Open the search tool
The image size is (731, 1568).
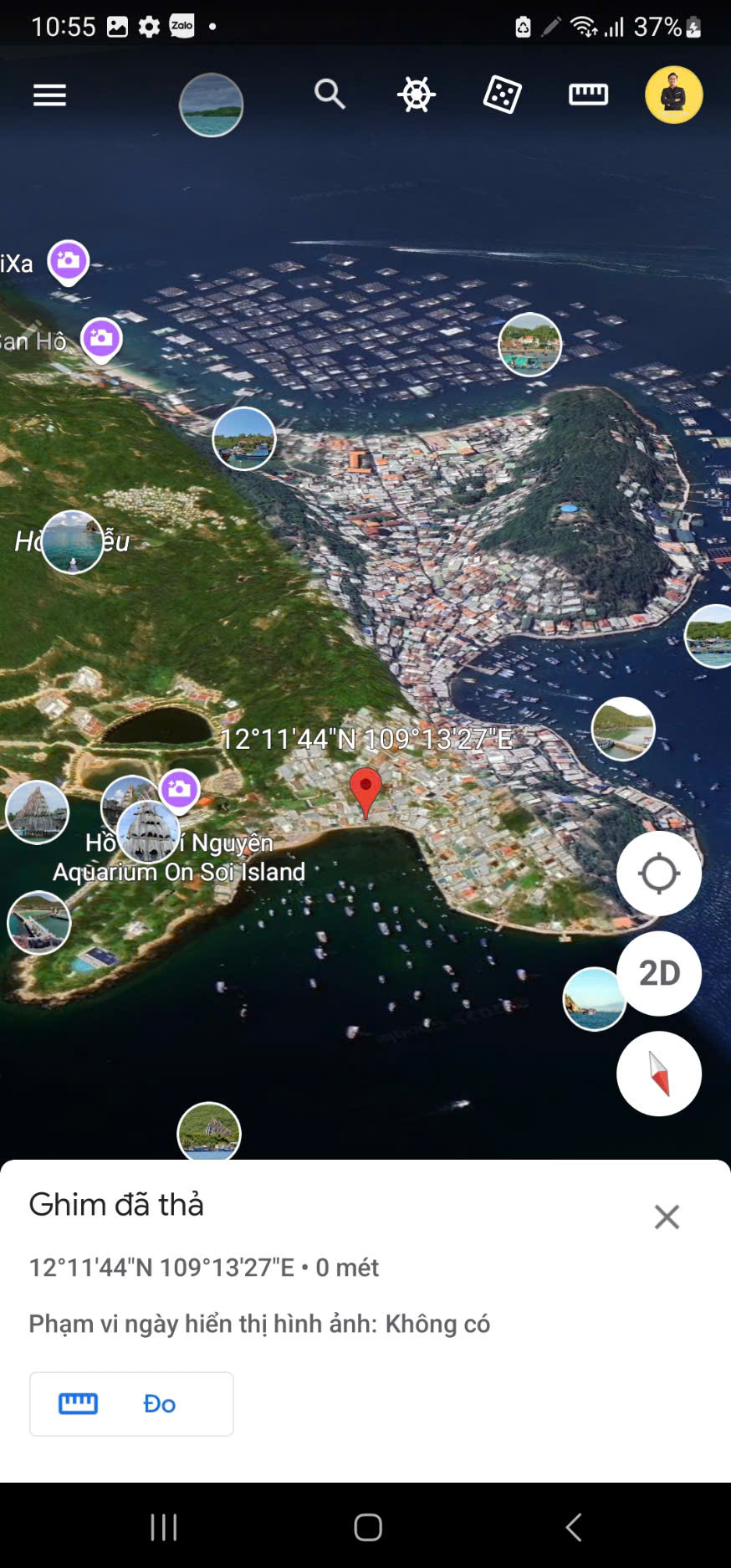coord(330,95)
